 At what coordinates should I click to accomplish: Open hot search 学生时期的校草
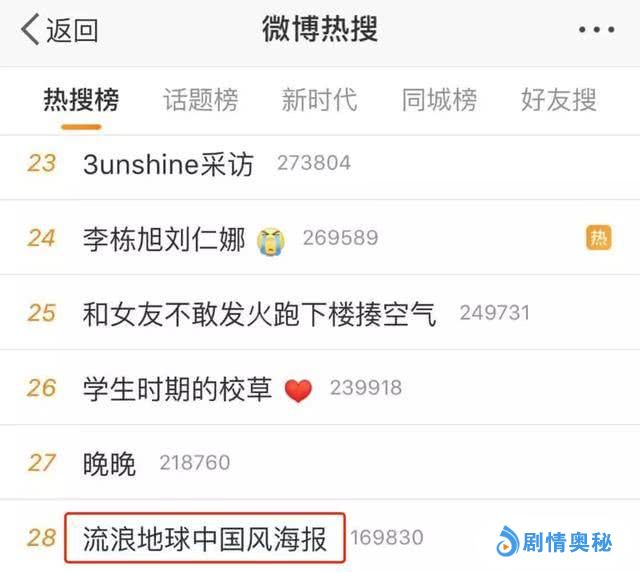[177, 389]
